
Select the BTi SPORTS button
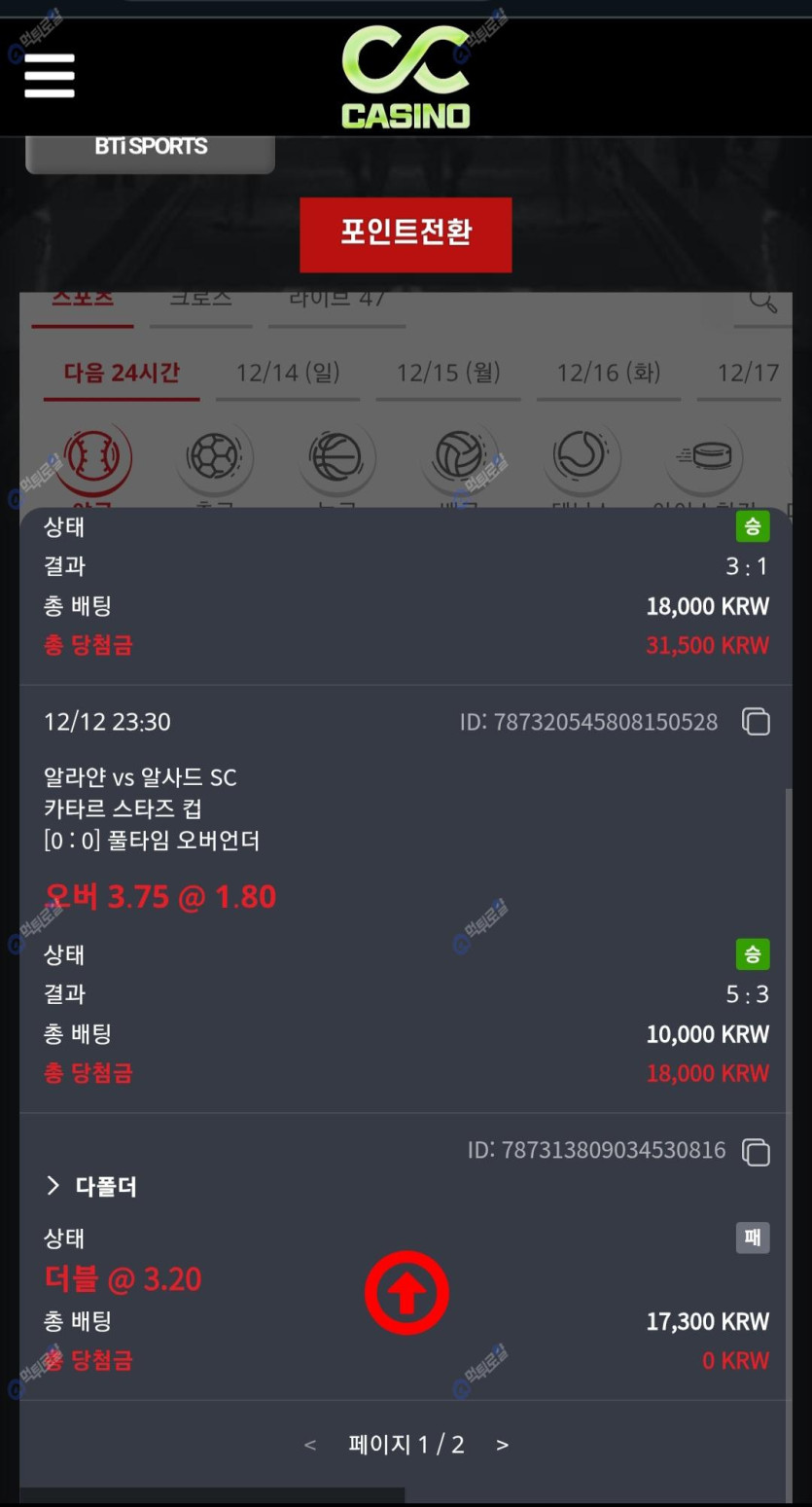(151, 149)
